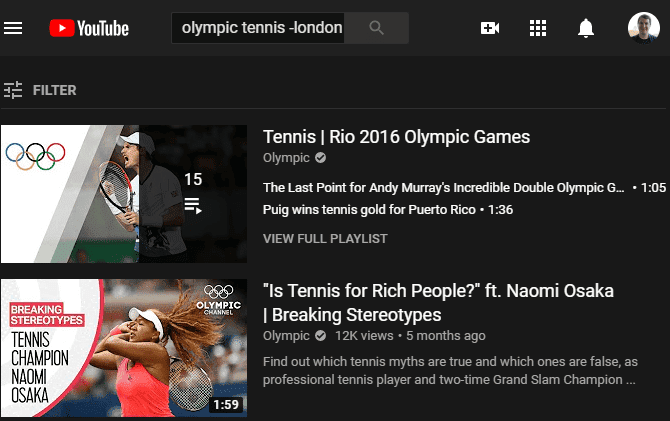
Task: Open the create video camera icon
Action: coord(490,28)
